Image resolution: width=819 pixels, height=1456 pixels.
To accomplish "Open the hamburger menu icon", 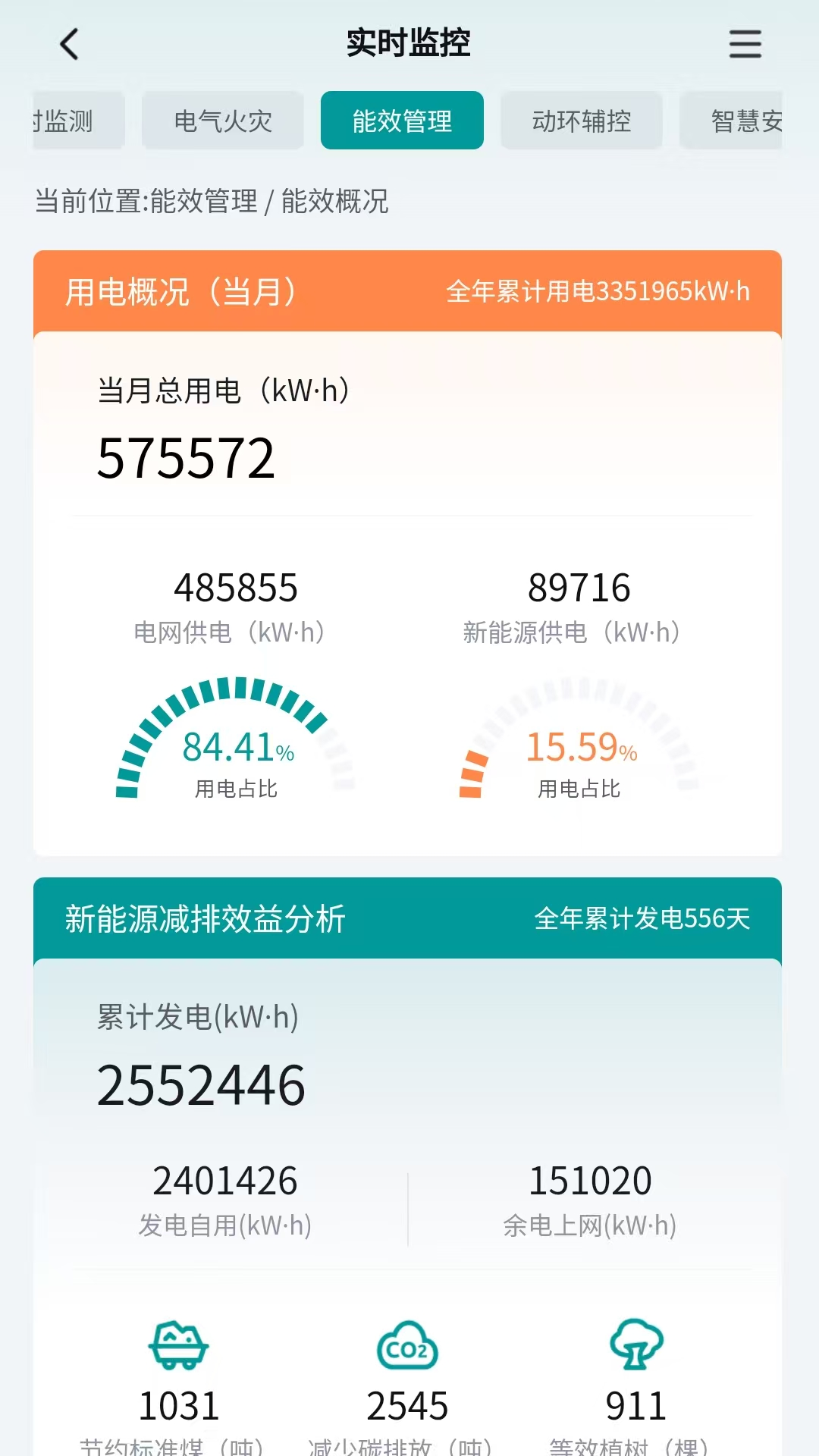I will point(745,44).
